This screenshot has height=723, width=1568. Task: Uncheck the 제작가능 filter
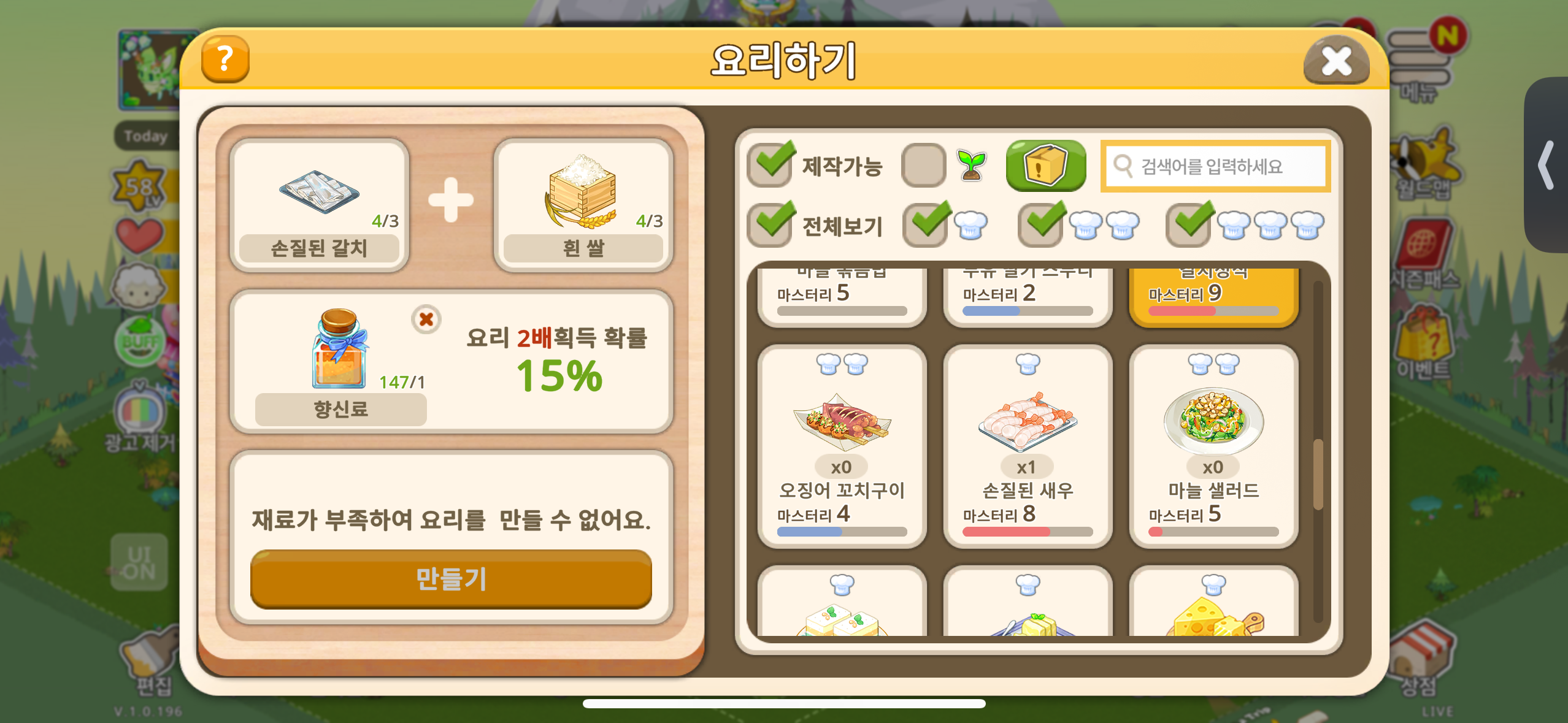pos(771,164)
